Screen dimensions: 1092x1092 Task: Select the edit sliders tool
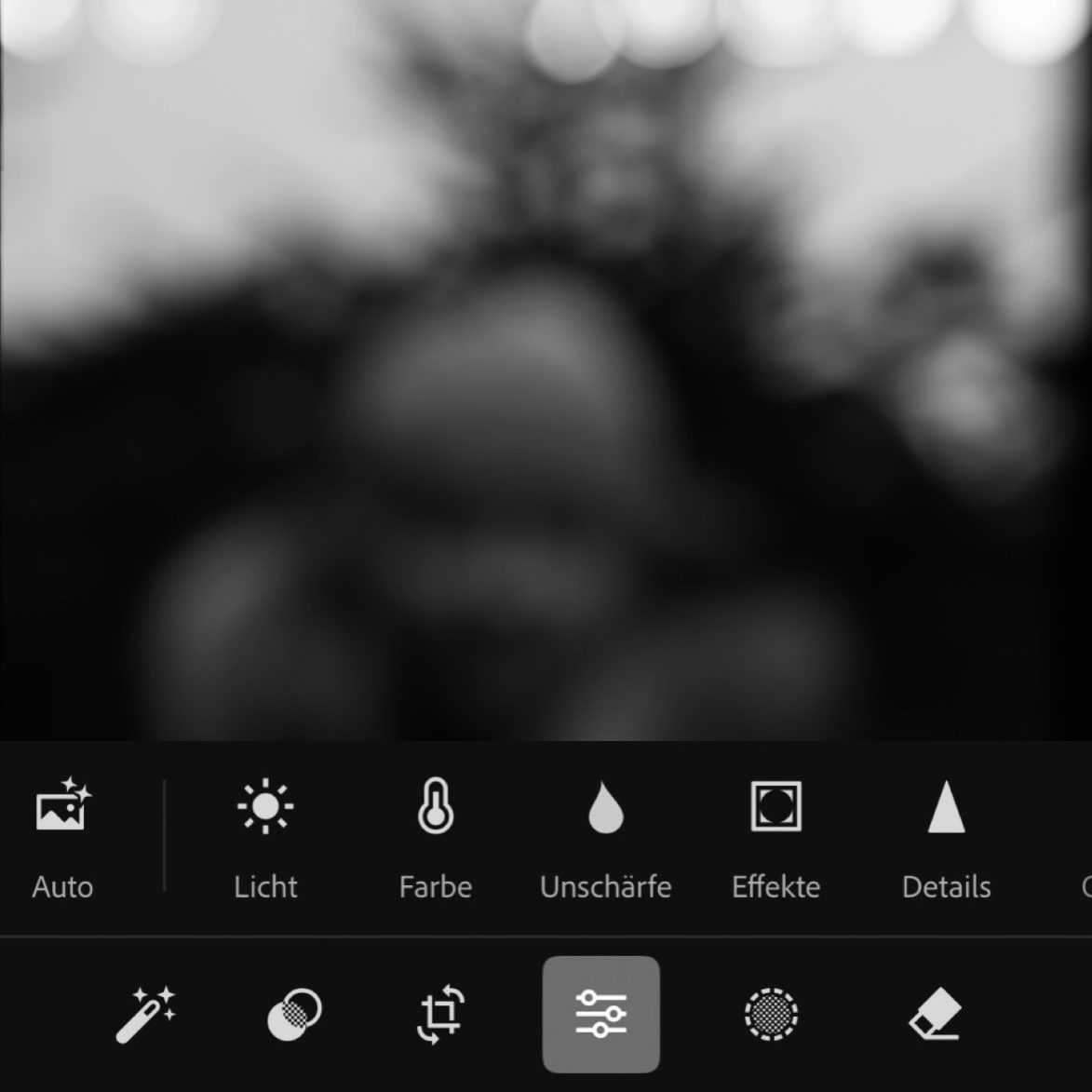click(601, 1014)
